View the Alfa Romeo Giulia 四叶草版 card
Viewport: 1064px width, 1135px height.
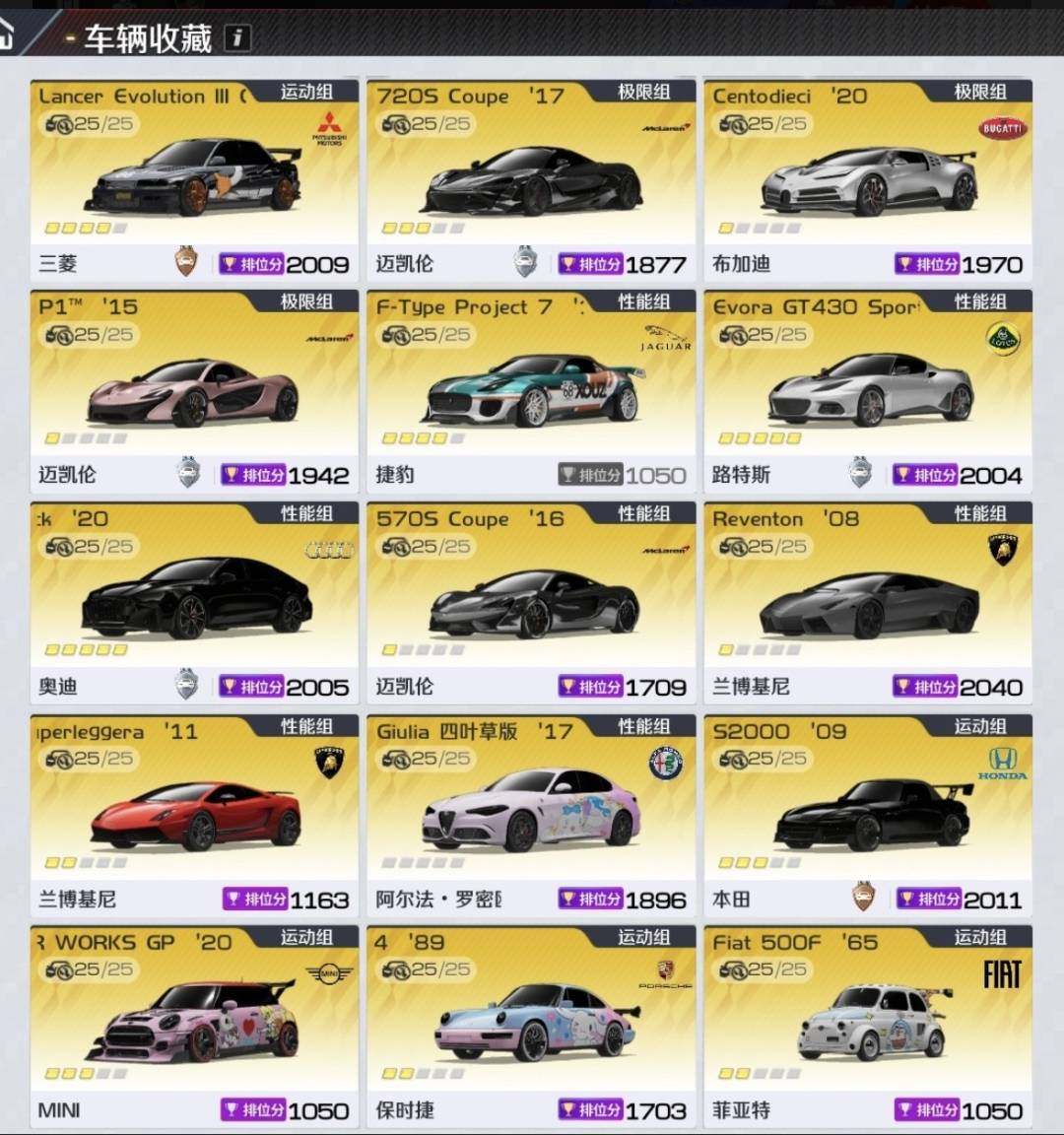pyautogui.click(x=532, y=815)
